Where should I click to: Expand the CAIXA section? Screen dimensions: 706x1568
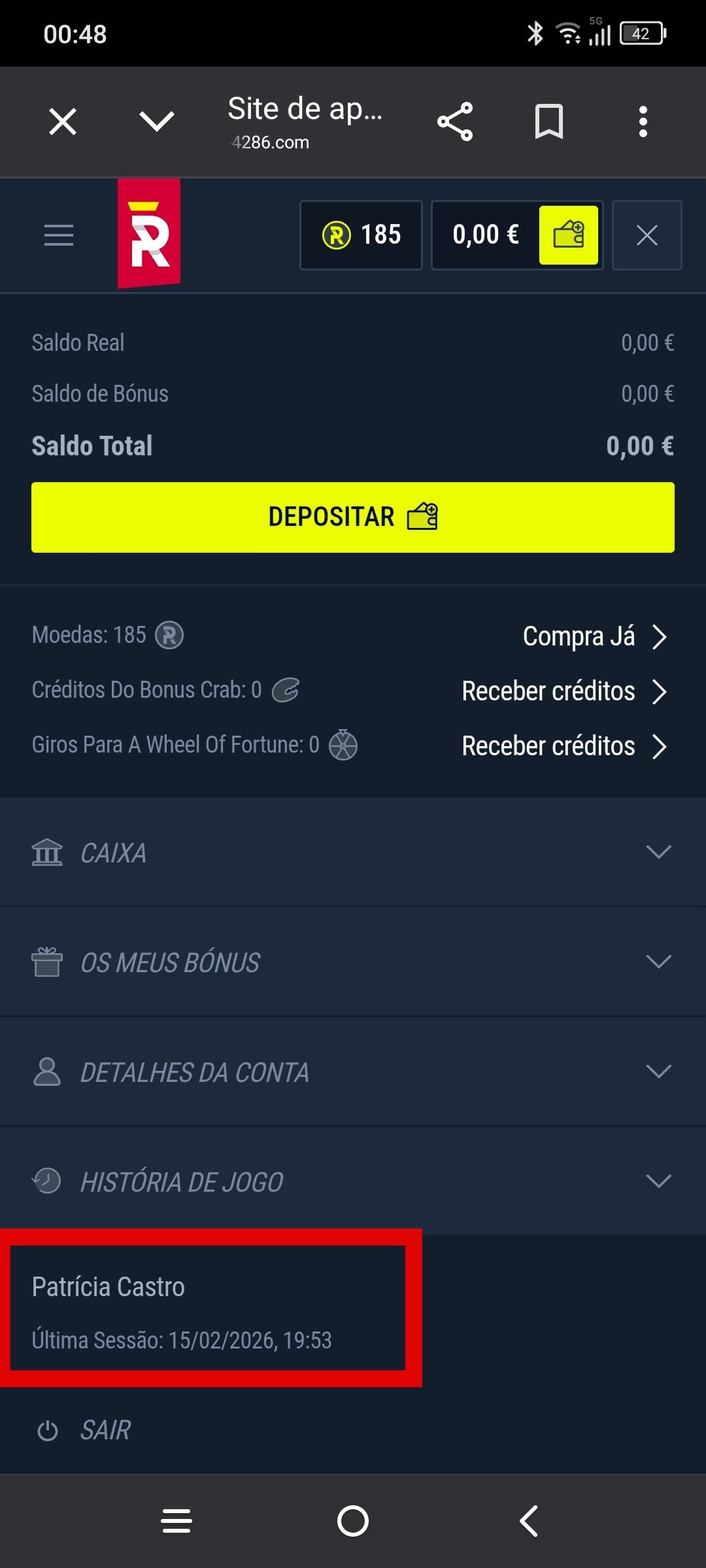coord(353,853)
